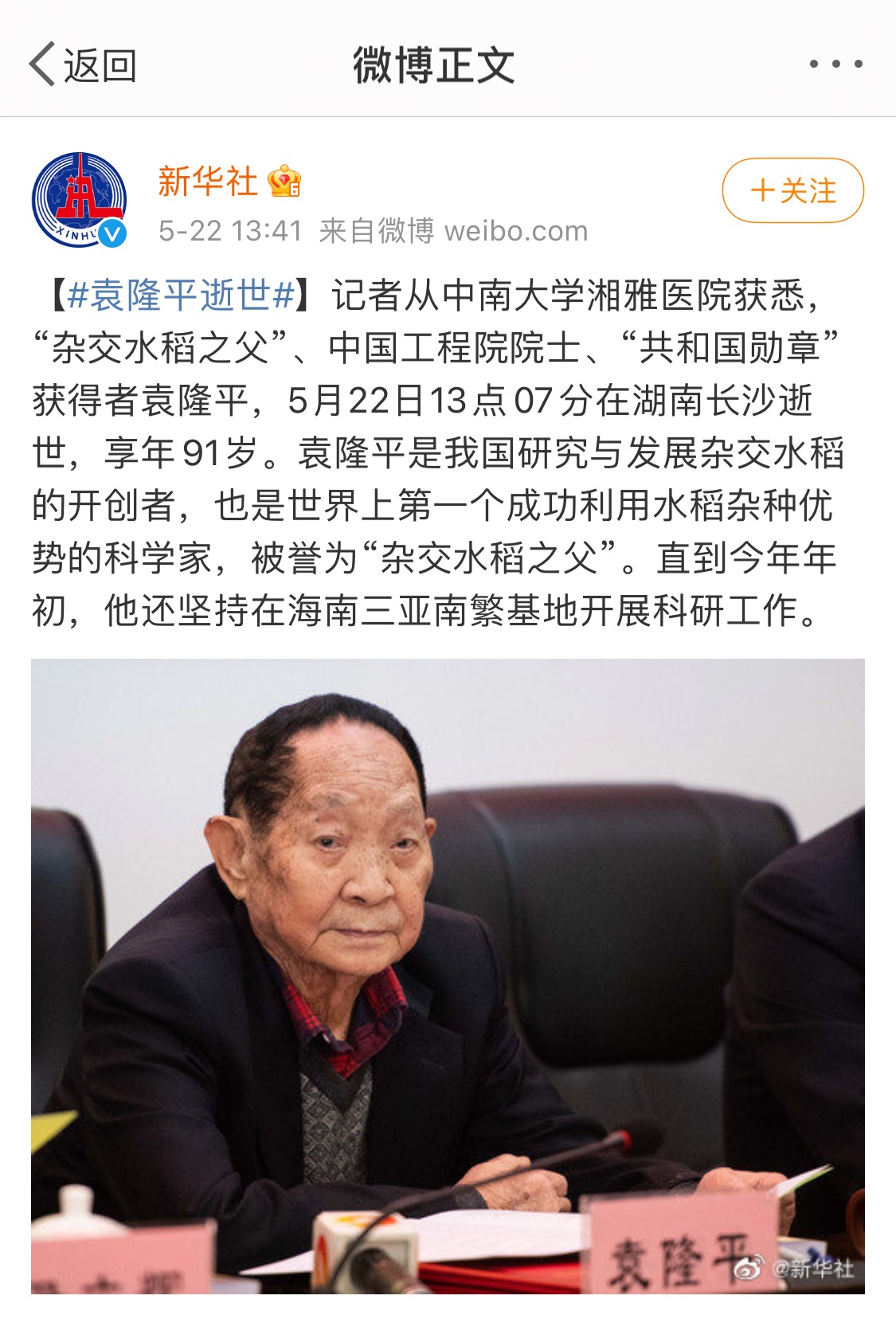View the post's photo full screen
Image resolution: width=896 pixels, height=1319 pixels.
(448, 976)
